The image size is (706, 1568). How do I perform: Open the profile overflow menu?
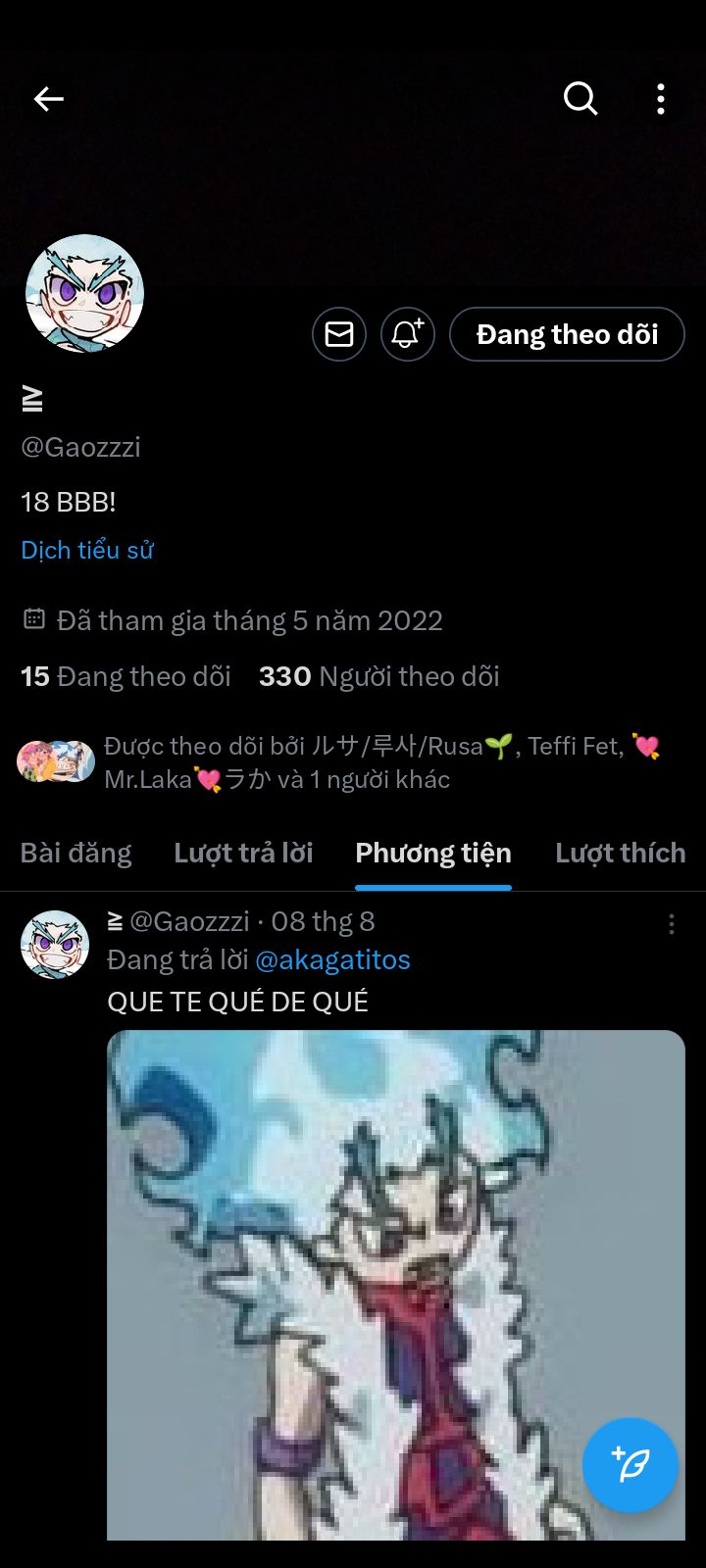[x=661, y=99]
